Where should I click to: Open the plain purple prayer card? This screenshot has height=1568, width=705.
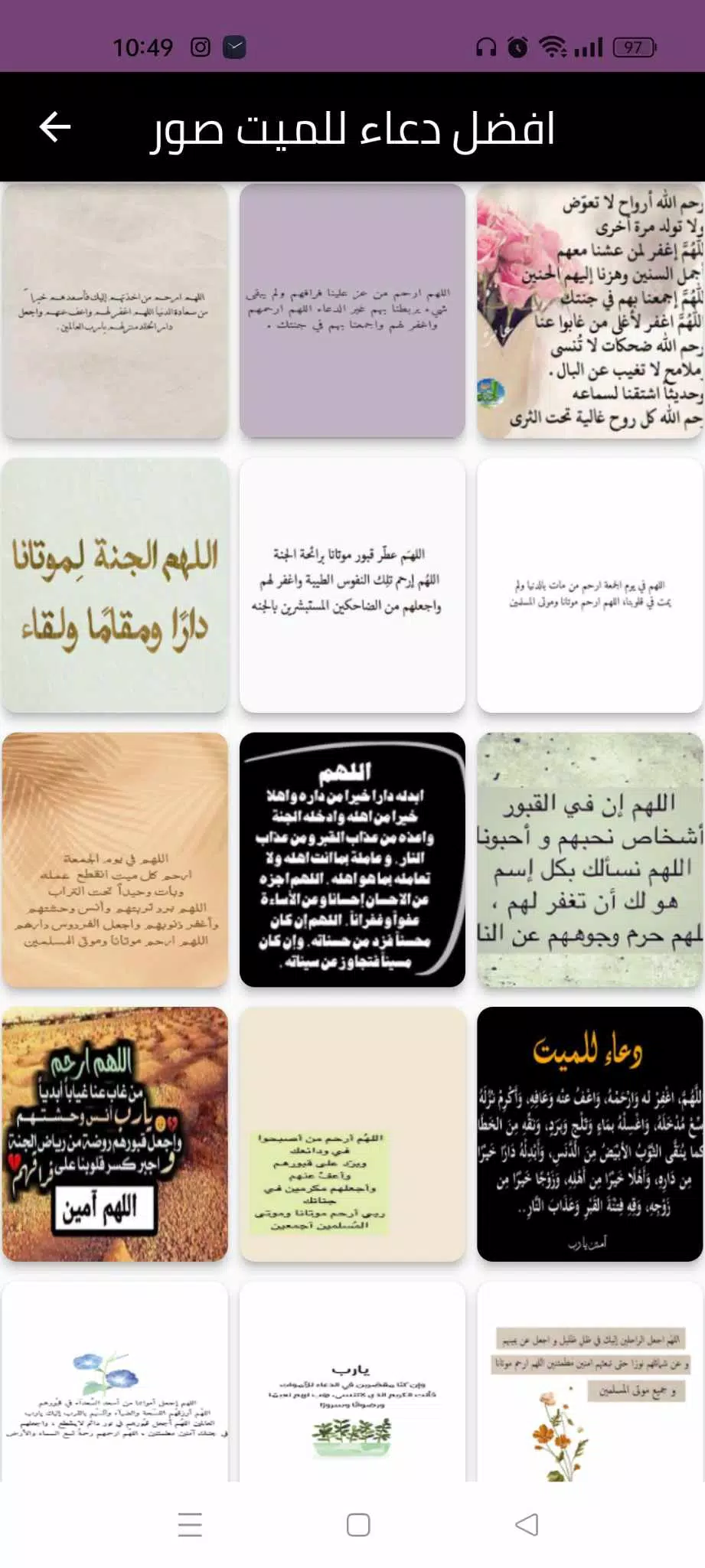(x=352, y=311)
